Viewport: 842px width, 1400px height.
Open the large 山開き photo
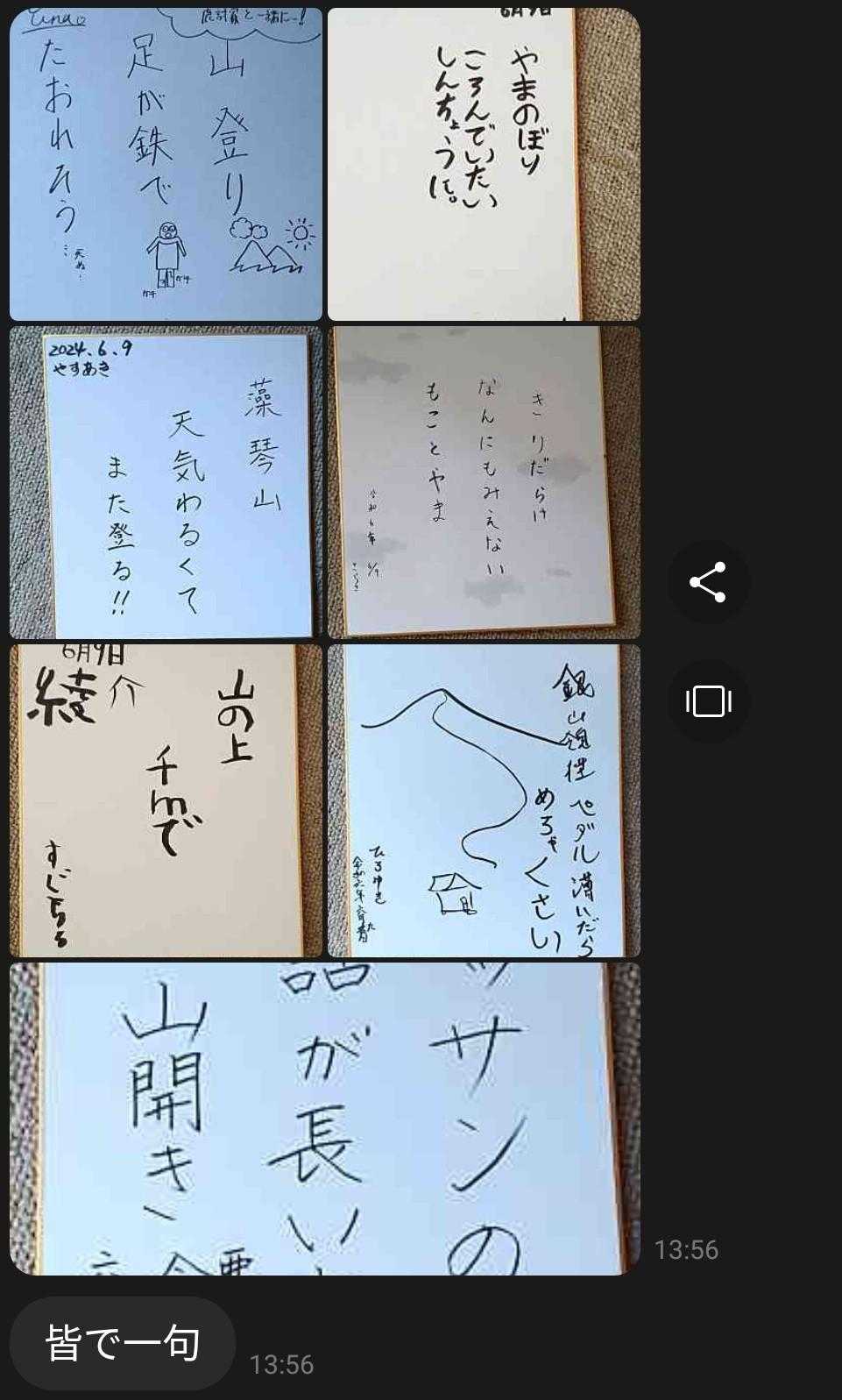click(325, 1119)
